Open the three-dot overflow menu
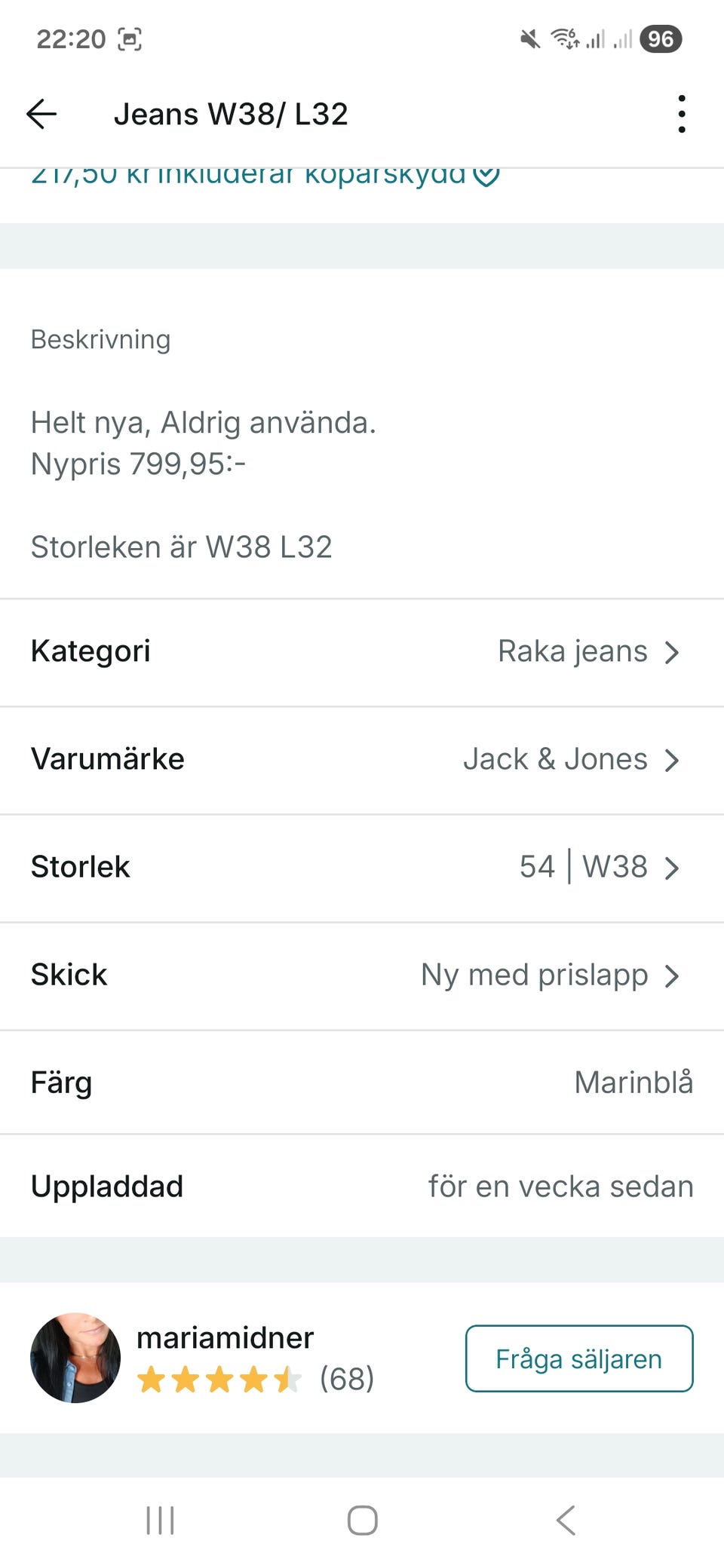Viewport: 724px width, 1568px height. tap(681, 114)
